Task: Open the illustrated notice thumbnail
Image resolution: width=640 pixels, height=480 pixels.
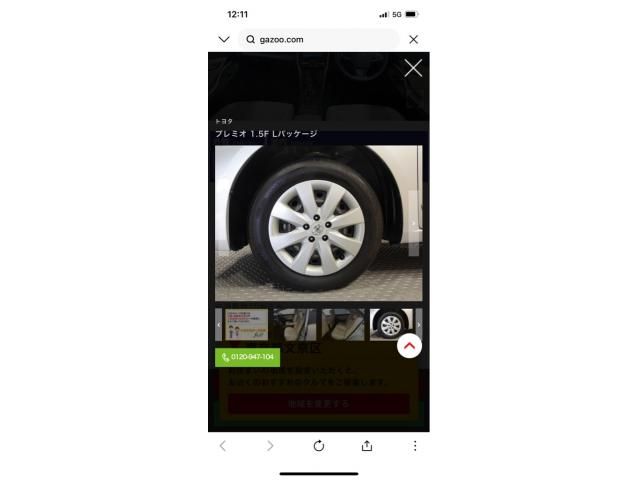Action: tap(246, 324)
